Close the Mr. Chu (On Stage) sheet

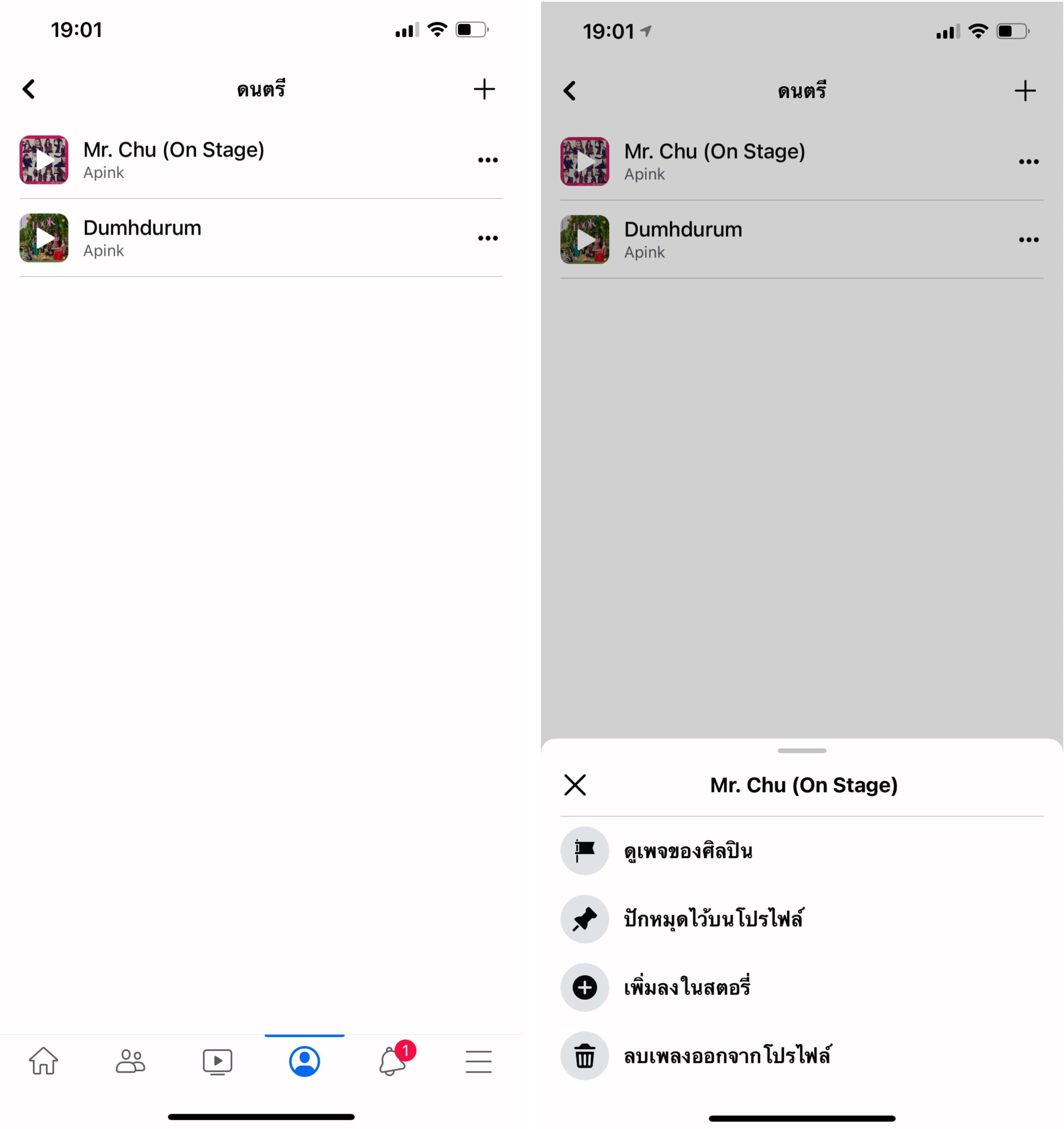[x=575, y=785]
